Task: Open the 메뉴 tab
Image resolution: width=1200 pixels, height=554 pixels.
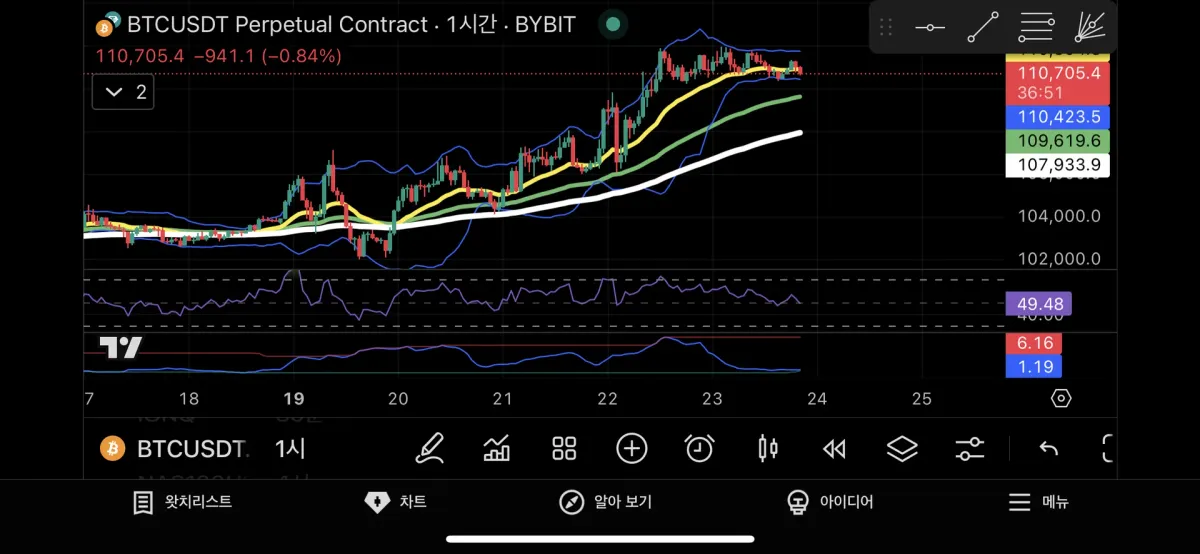Action: pyautogui.click(x=1038, y=502)
